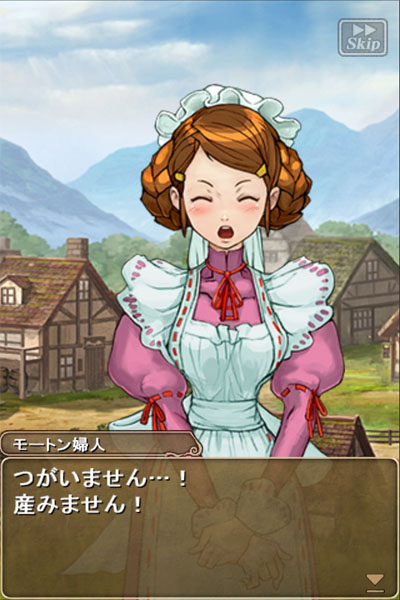Advance dialogue with the down arrow
The height and width of the screenshot is (600, 400).
[x=375, y=582]
